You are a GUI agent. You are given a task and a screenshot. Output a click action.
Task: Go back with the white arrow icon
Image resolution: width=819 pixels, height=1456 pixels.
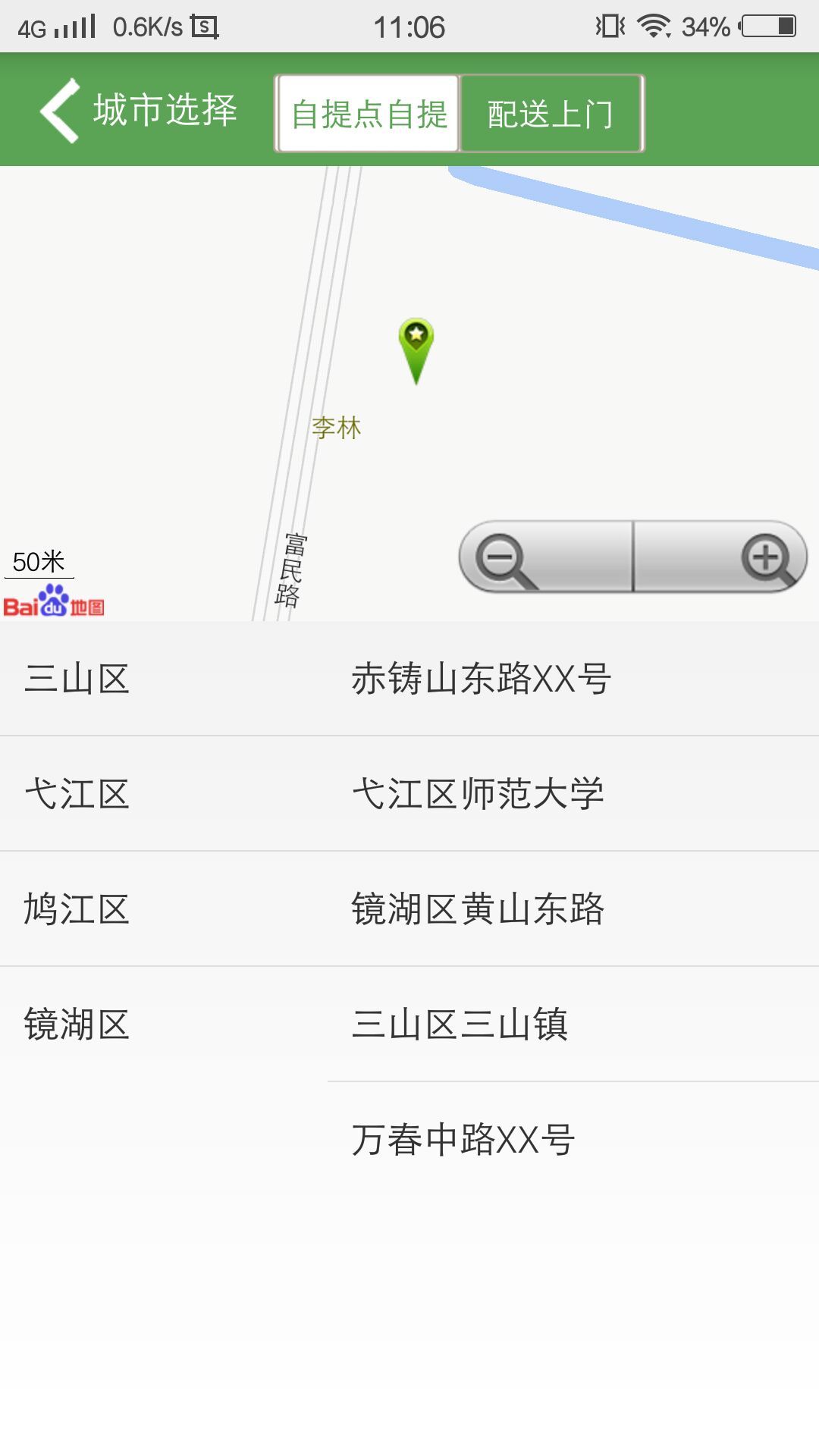point(60,111)
